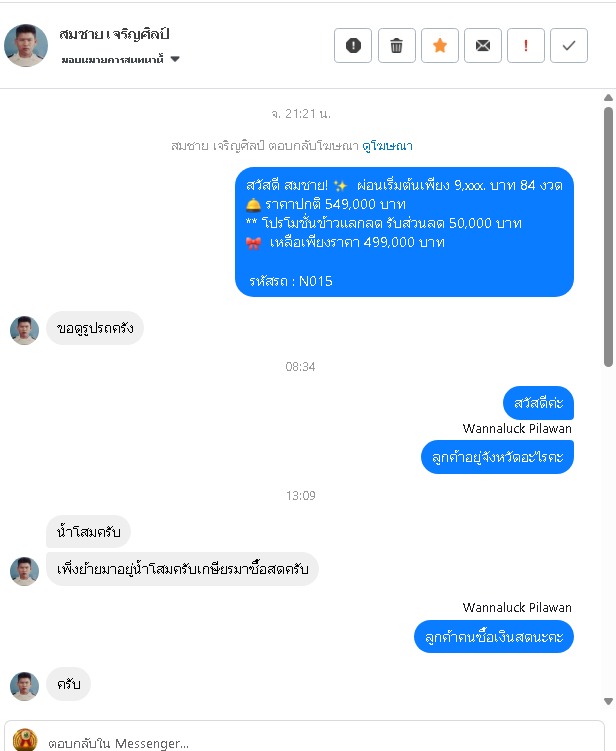This screenshot has width=616, height=751.
Task: Open the ดูโฆษณา ad link
Action: coord(387,146)
